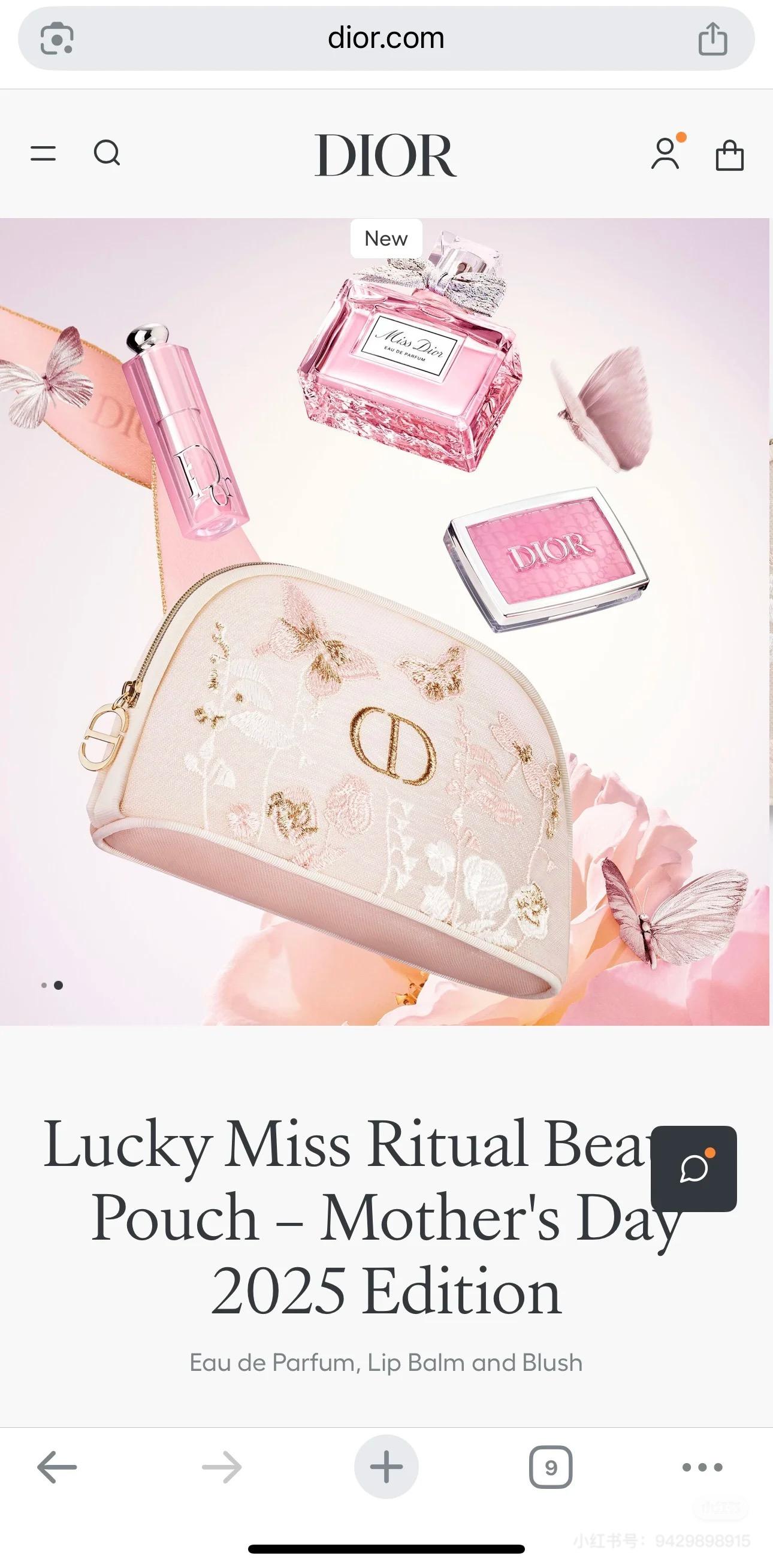This screenshot has width=773, height=1568.
Task: Open the Dior hamburger menu
Action: [x=43, y=153]
